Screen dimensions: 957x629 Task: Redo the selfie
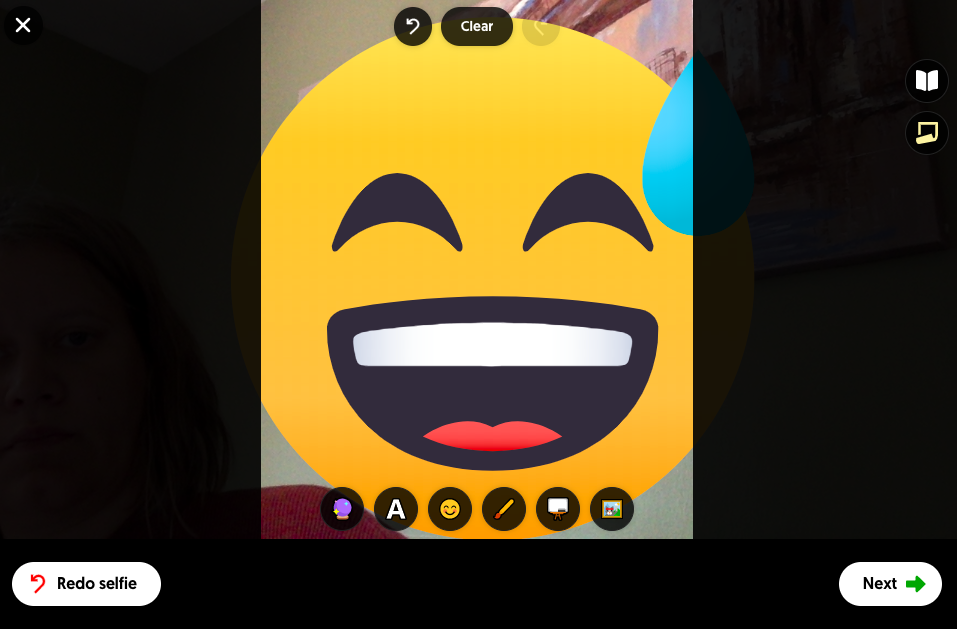[86, 584]
